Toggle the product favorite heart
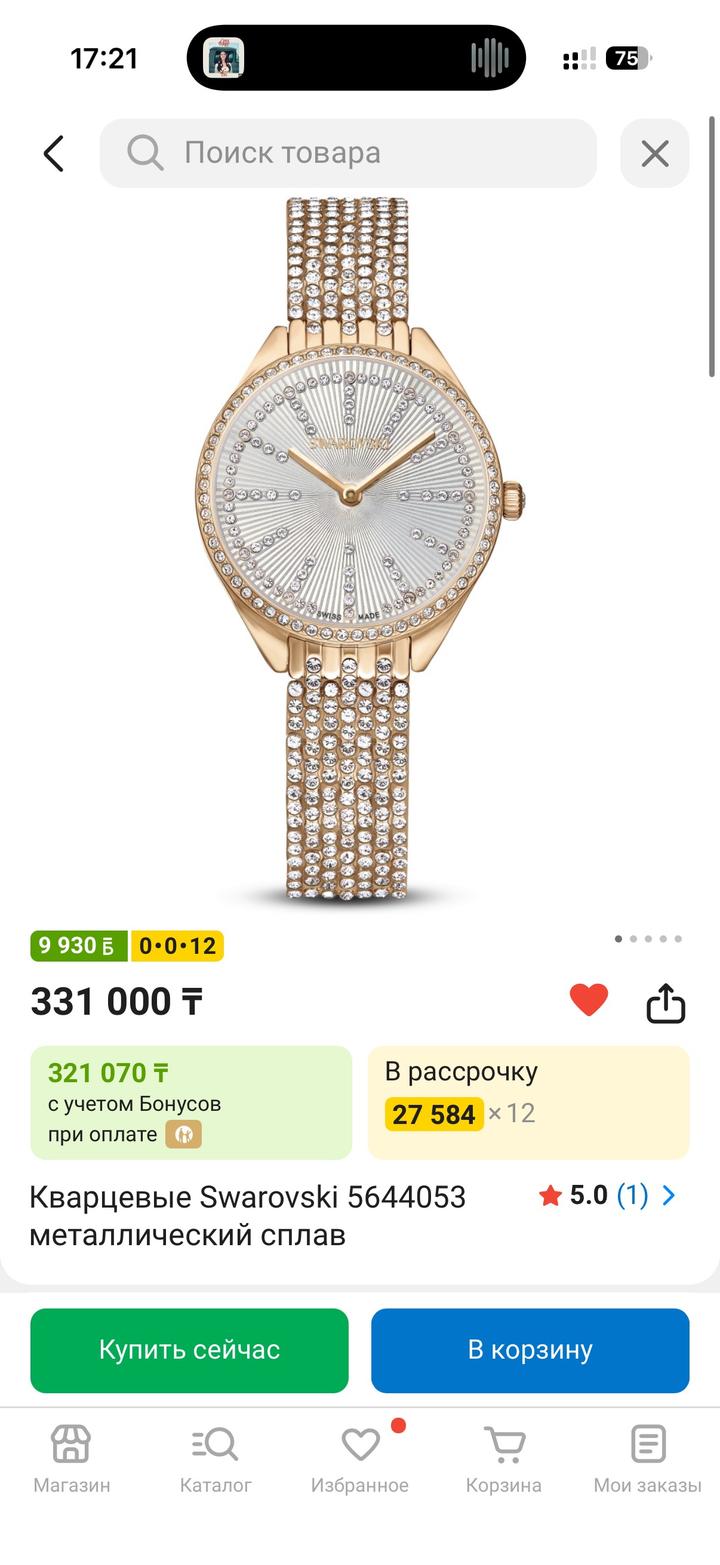The image size is (720, 1565). 589,1000
